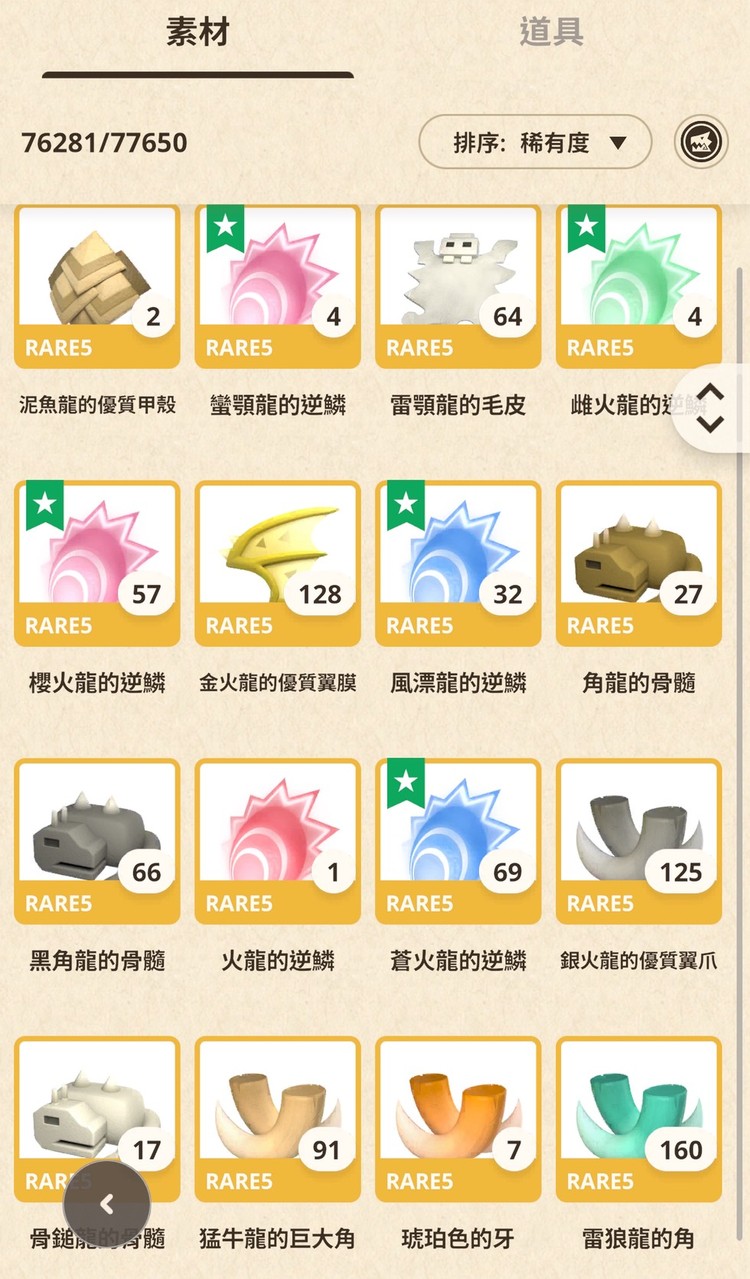Tap the 猛牛龍的巨大角 material icon
750x1279 pixels.
click(277, 1110)
